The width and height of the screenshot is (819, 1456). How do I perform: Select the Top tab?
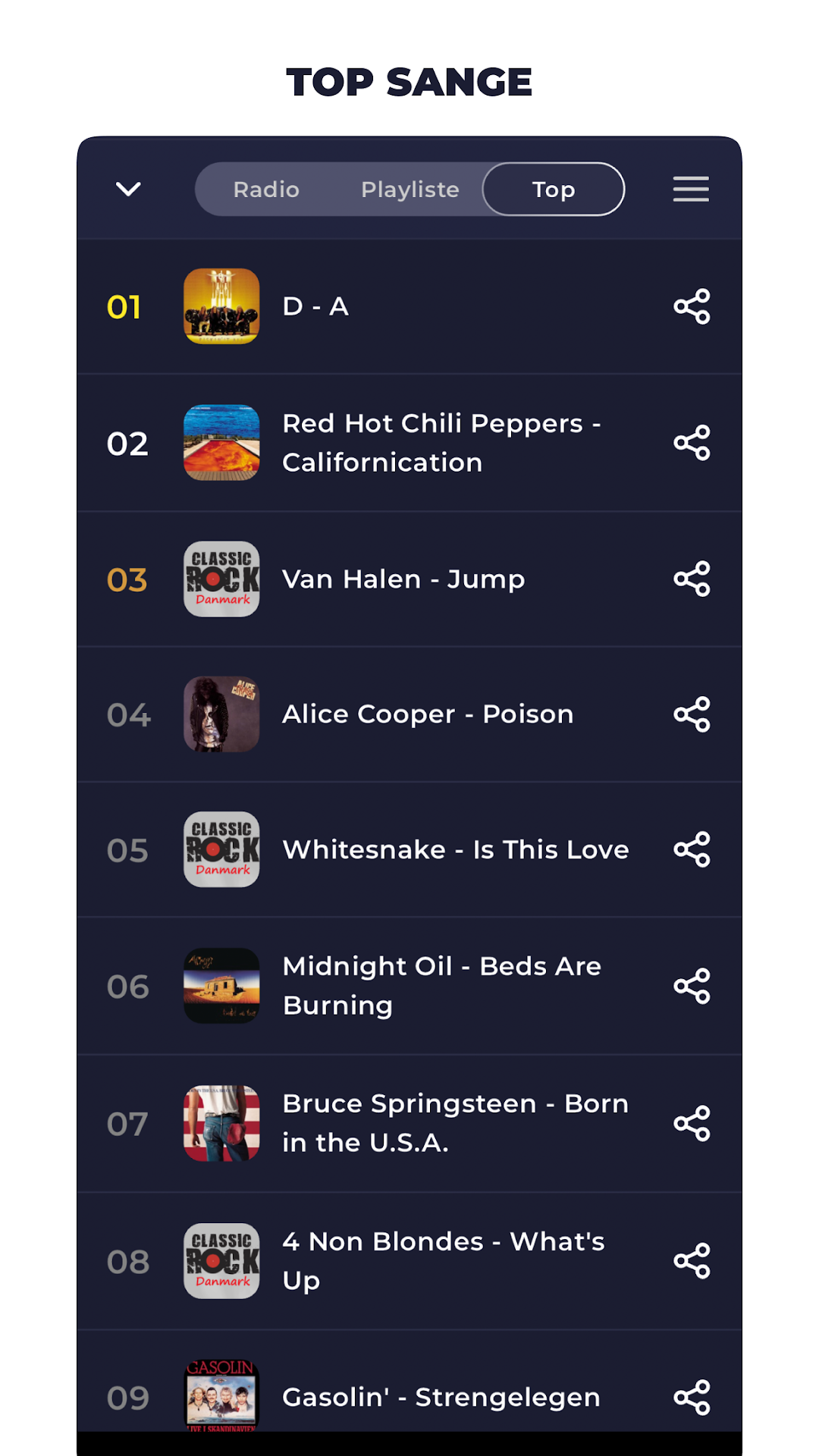pos(554,189)
